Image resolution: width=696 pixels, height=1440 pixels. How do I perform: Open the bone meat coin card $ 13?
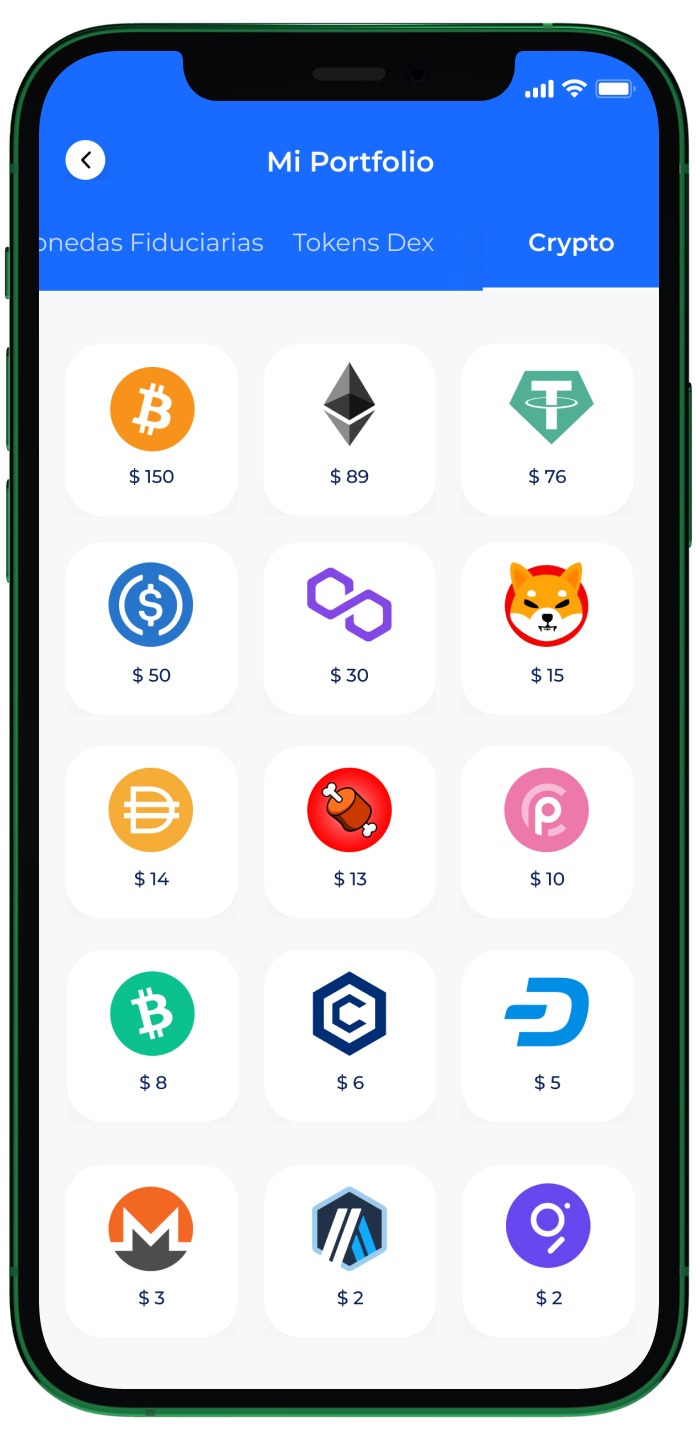point(349,832)
